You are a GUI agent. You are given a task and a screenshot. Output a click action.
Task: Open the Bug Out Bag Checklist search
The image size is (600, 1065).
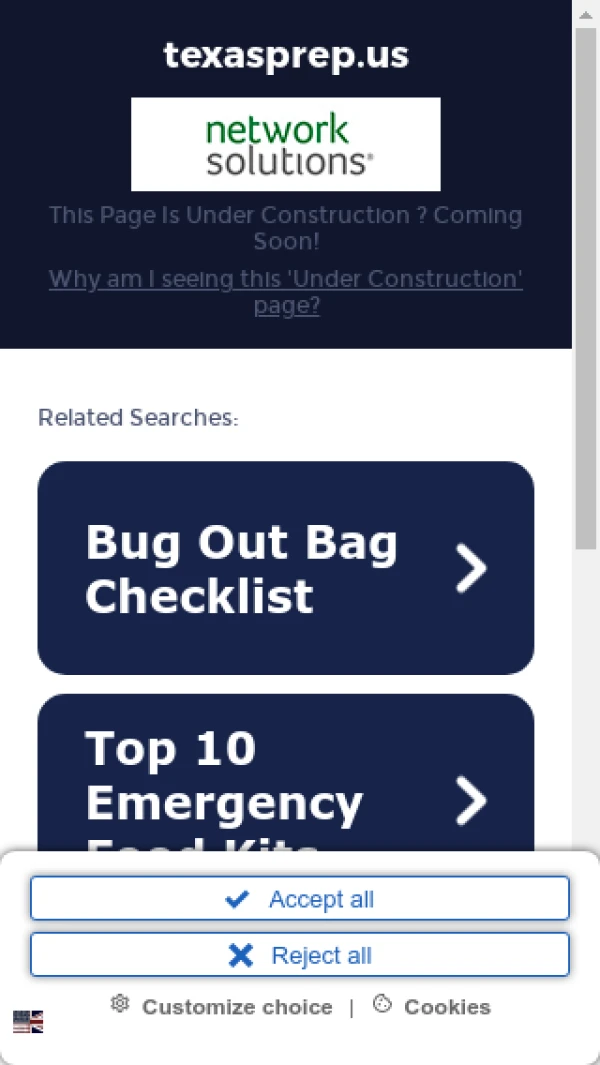click(285, 568)
